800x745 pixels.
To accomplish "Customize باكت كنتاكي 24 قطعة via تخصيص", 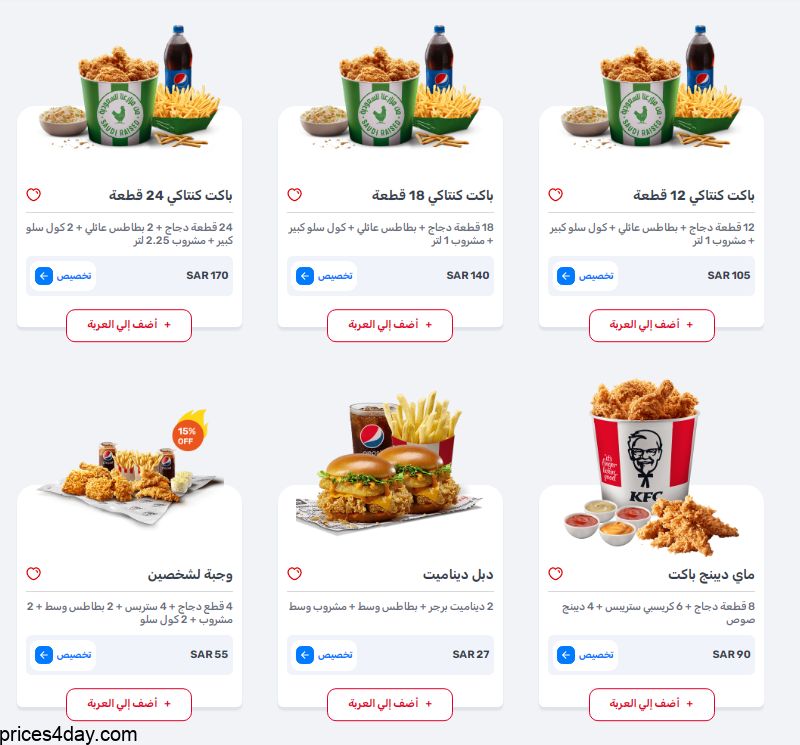I will click(x=64, y=276).
